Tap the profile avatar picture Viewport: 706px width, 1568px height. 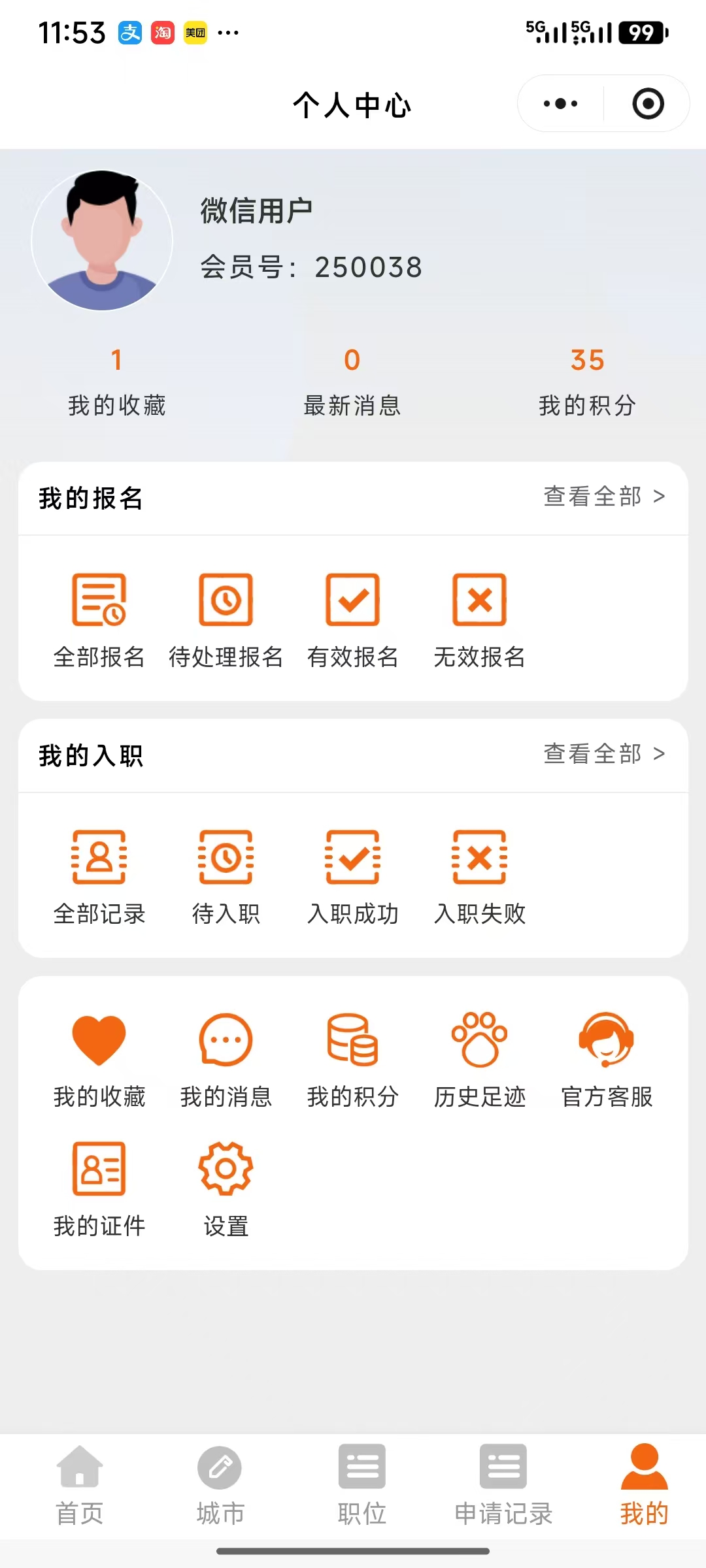[x=102, y=240]
